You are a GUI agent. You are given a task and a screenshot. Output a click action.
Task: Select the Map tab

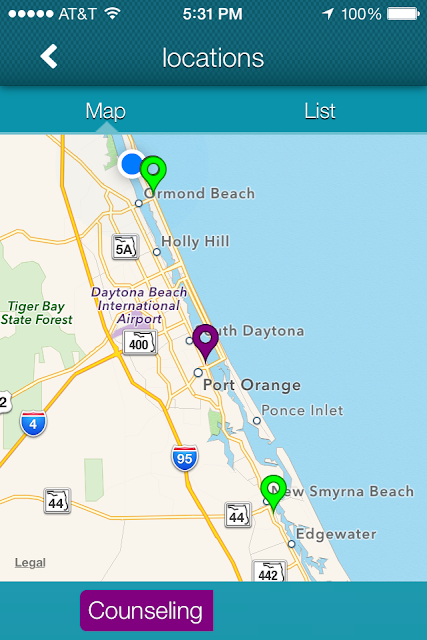[x=106, y=111]
